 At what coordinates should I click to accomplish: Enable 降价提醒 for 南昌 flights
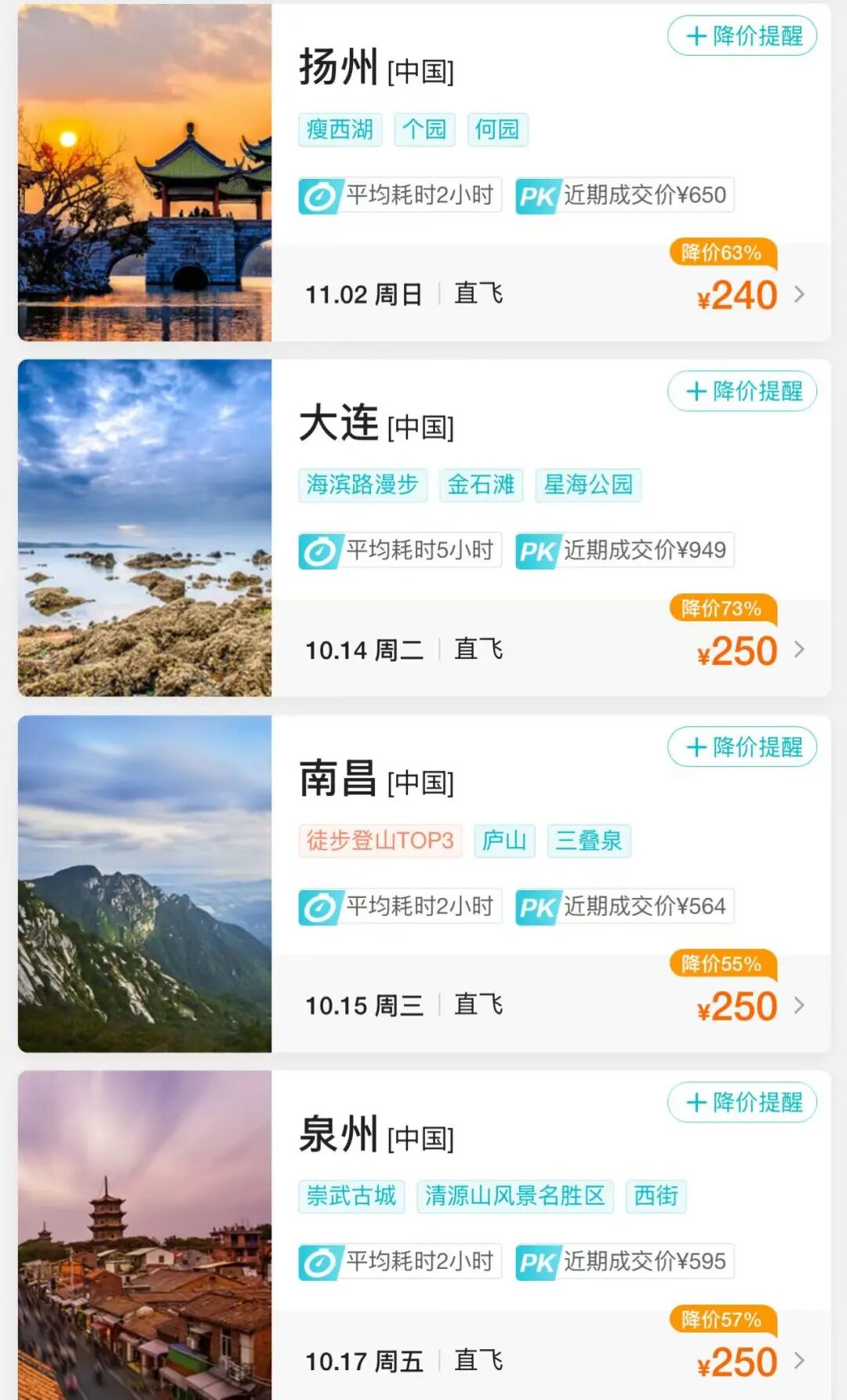[740, 747]
